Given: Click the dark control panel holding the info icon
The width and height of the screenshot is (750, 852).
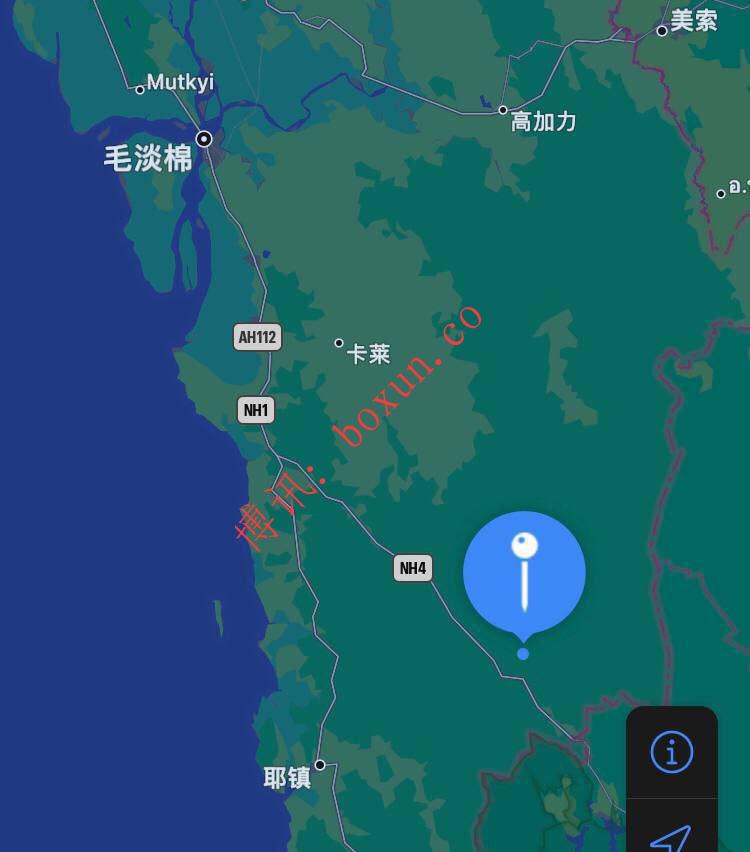Looking at the screenshot, I should 672,780.
